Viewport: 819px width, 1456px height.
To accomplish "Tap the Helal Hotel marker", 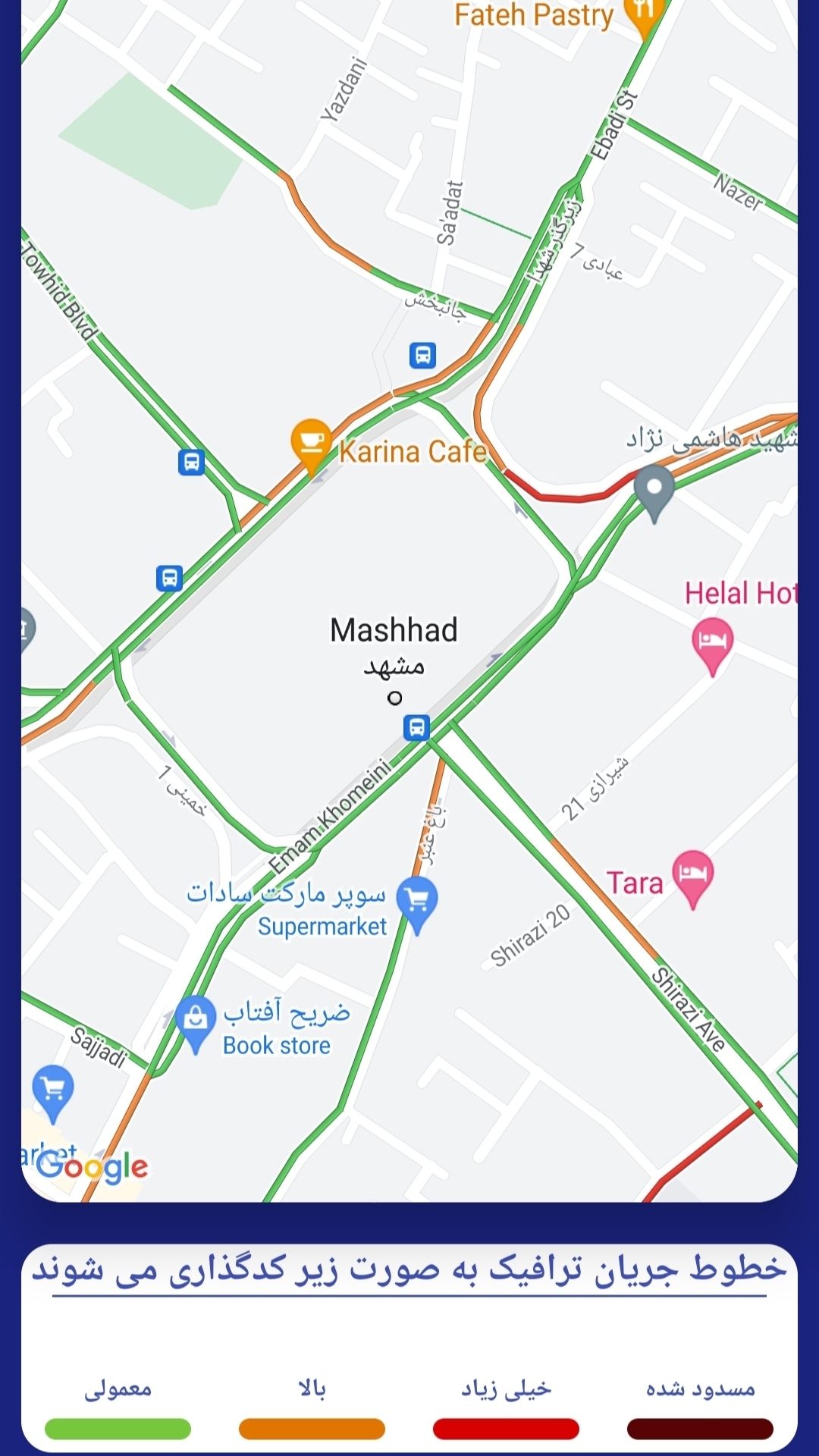I will (712, 641).
